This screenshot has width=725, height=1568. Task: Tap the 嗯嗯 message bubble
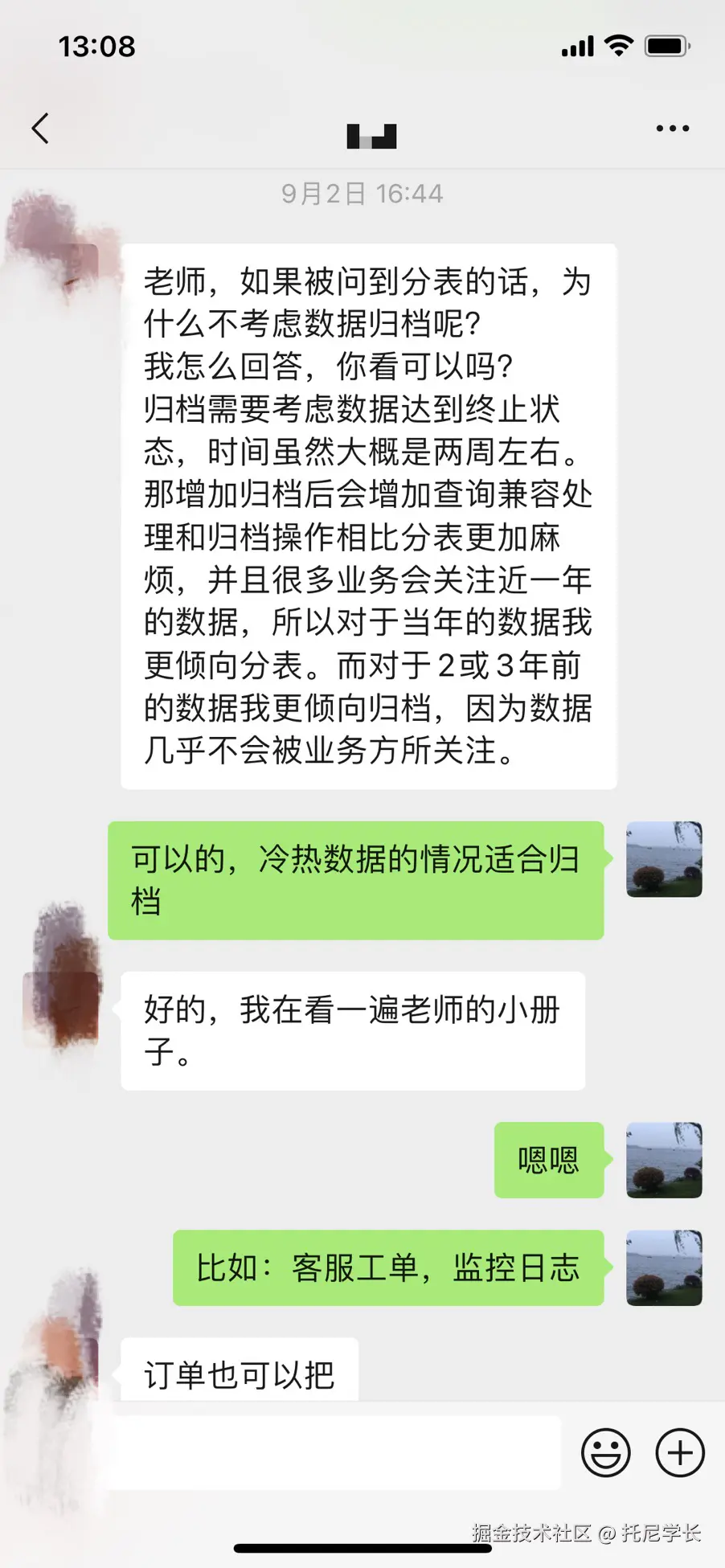[x=548, y=1161]
